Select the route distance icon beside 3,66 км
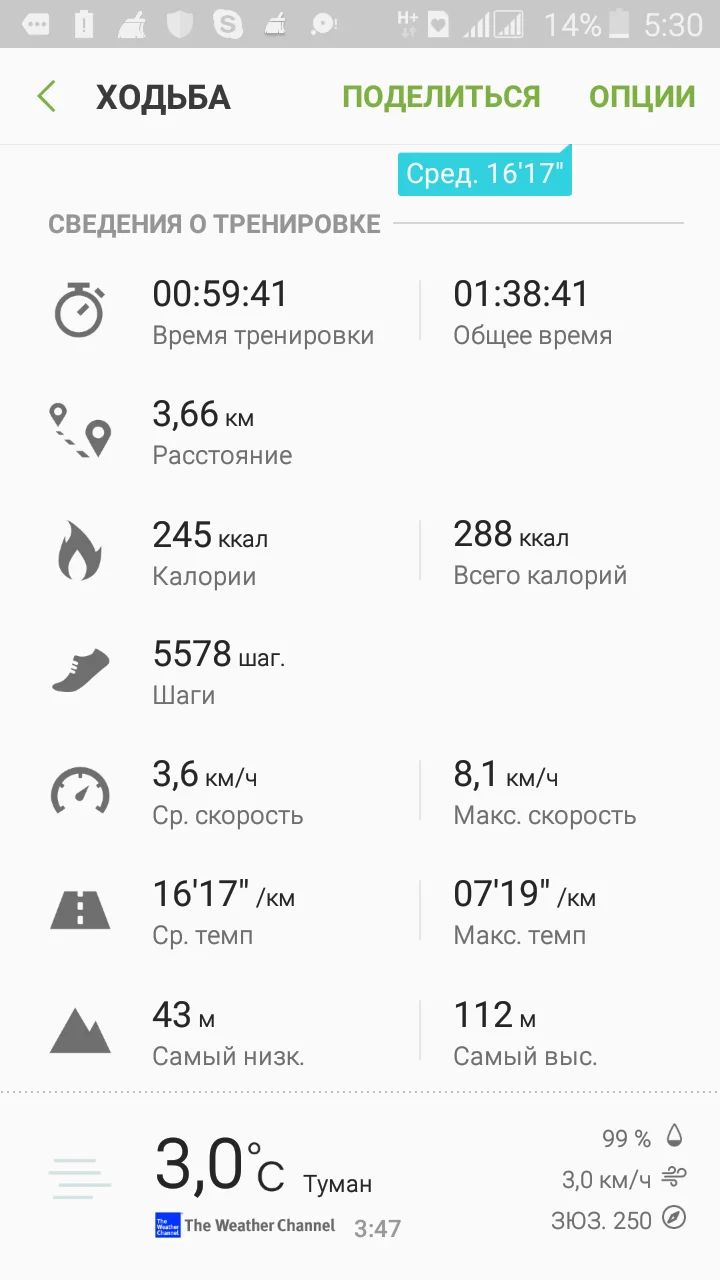 (80, 430)
